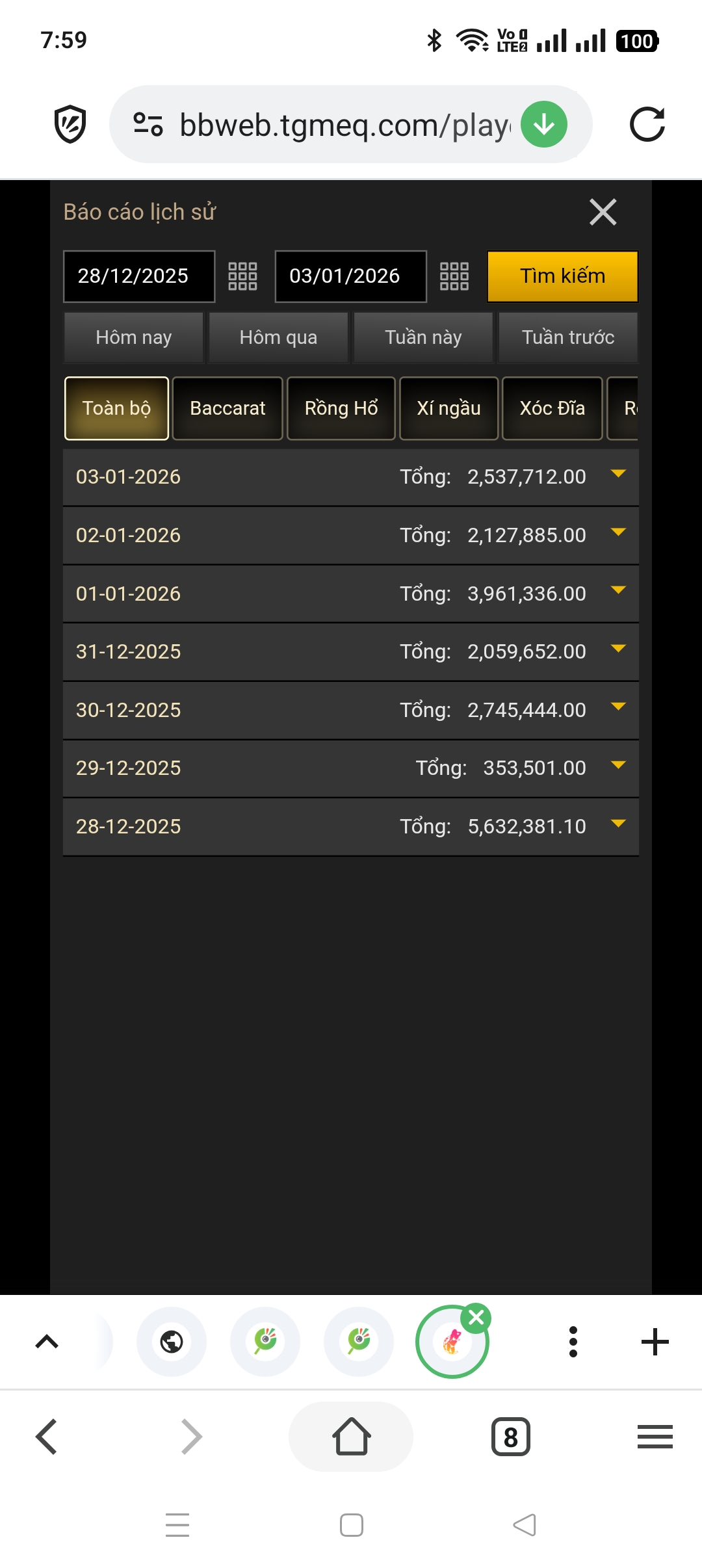Image resolution: width=702 pixels, height=1568 pixels.
Task: Open the browser tab switcher showing 8
Action: click(x=511, y=1437)
